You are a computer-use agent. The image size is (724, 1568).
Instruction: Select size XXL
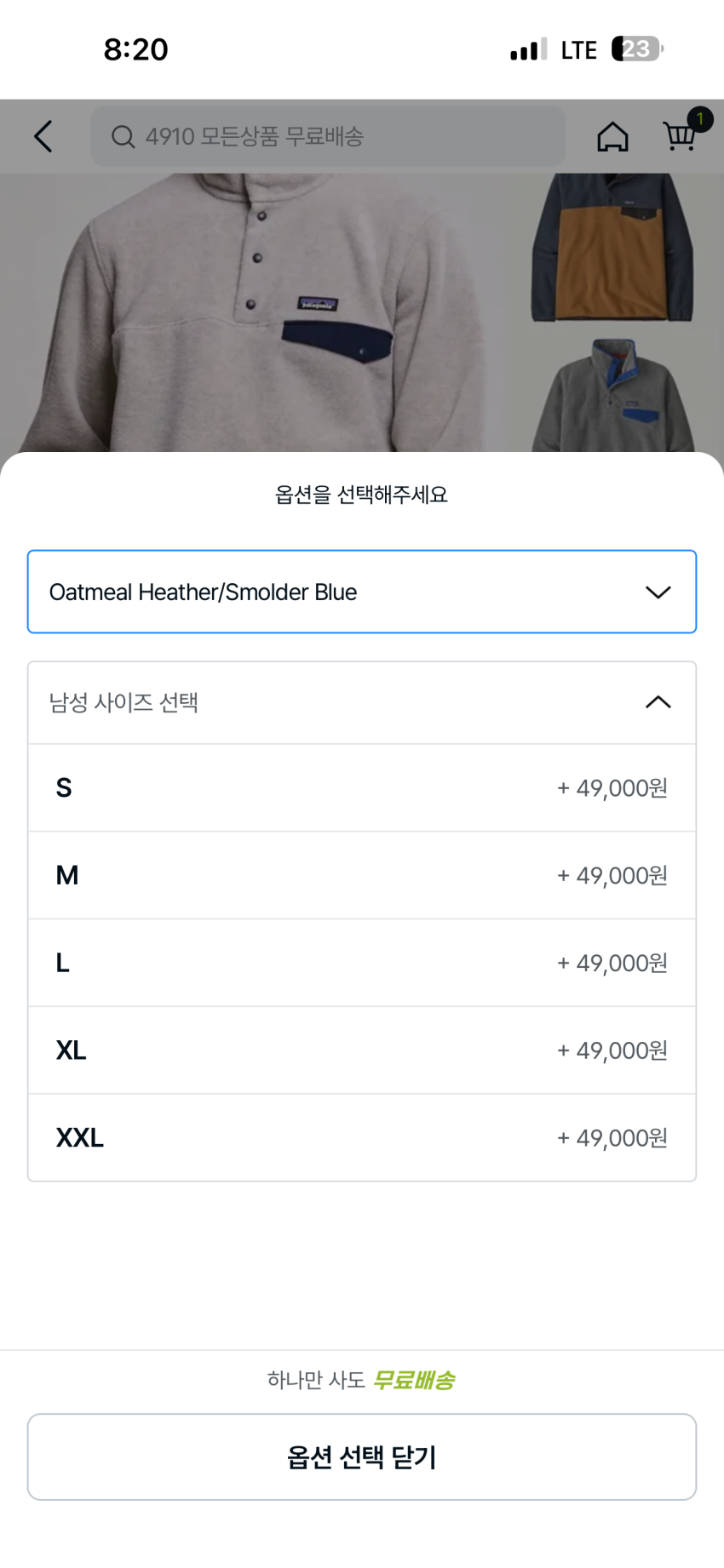coord(362,1138)
